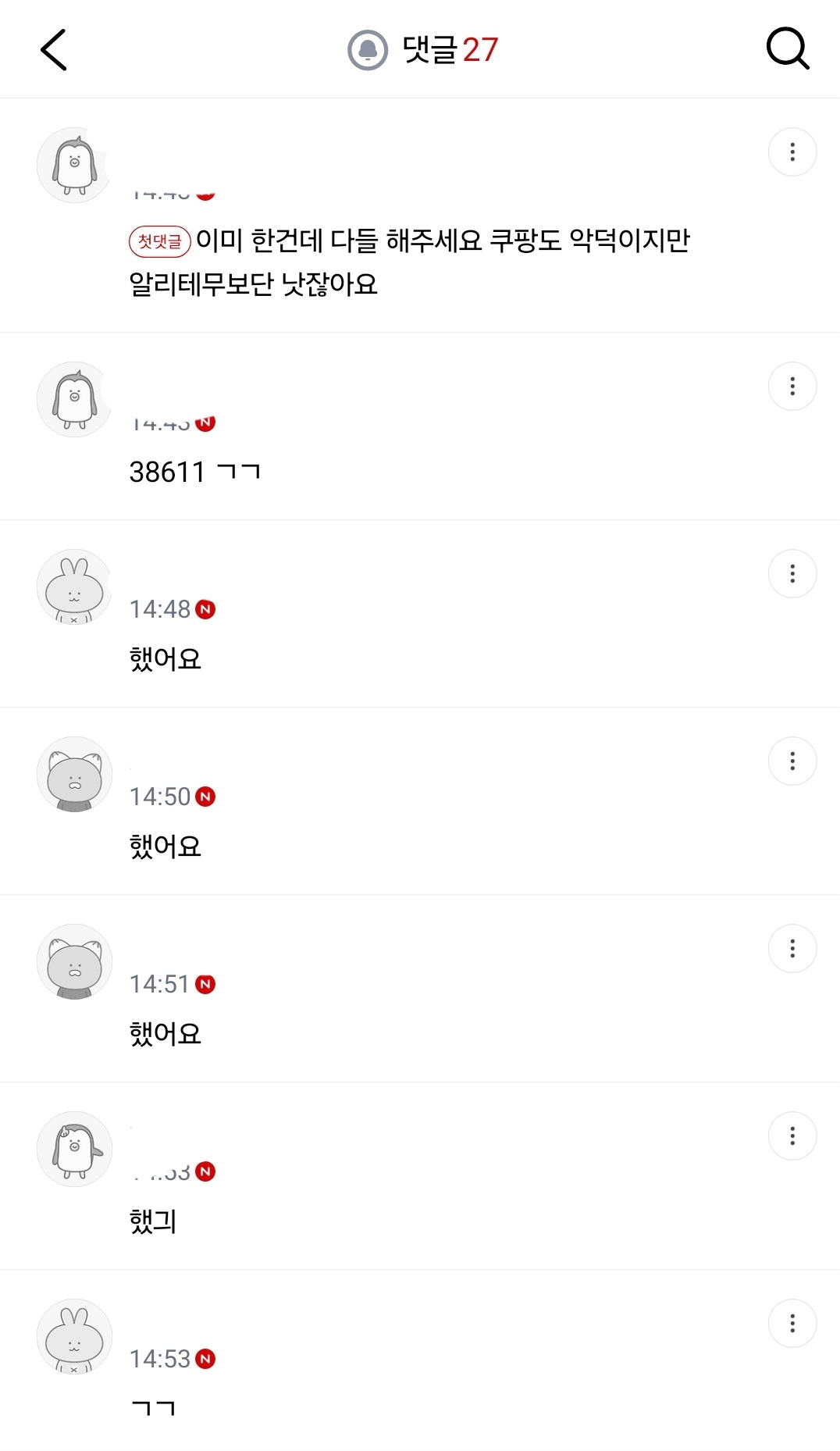Open the cat avatar on the 14:50 comment

(75, 775)
